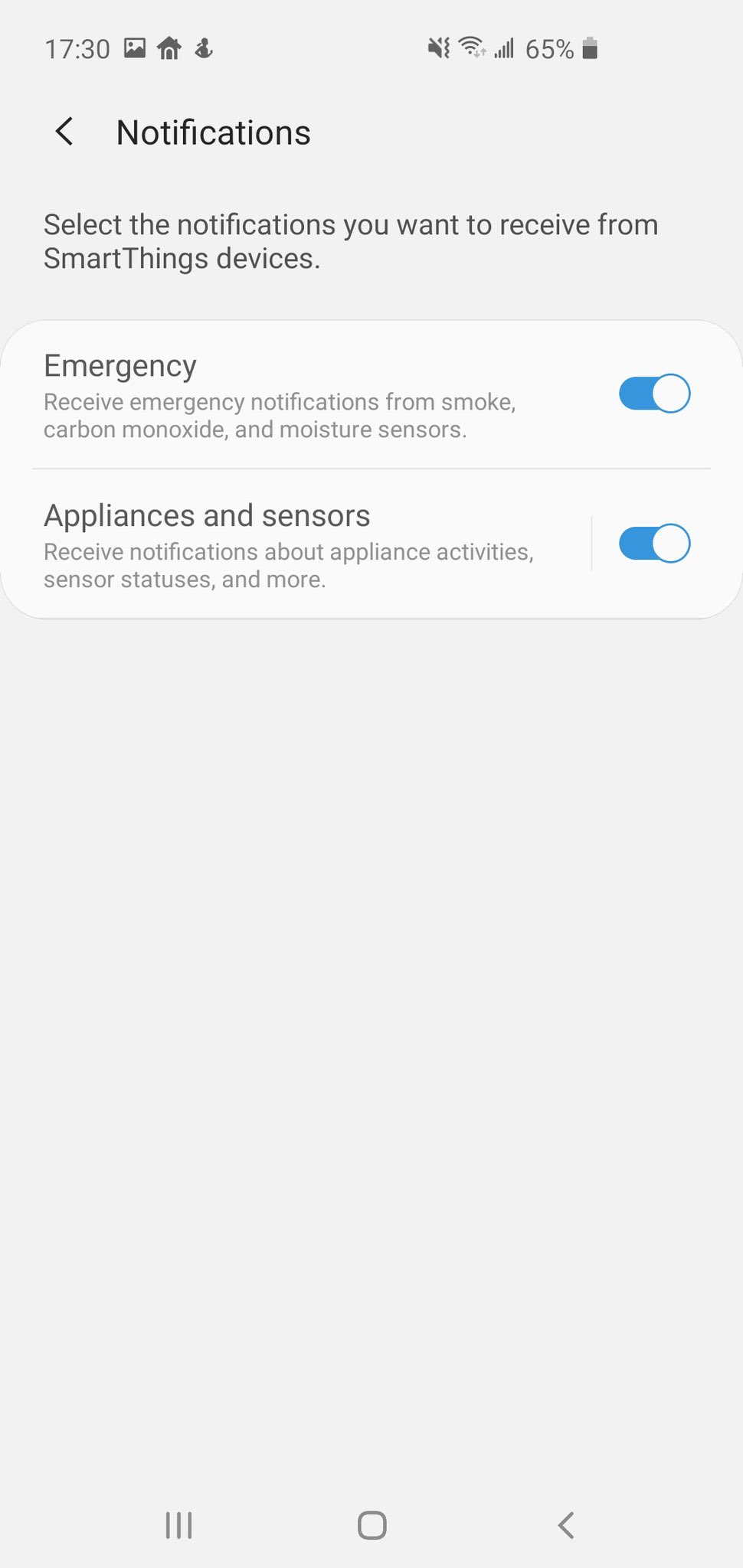Turn off Emergency notifications switch

pyautogui.click(x=654, y=394)
